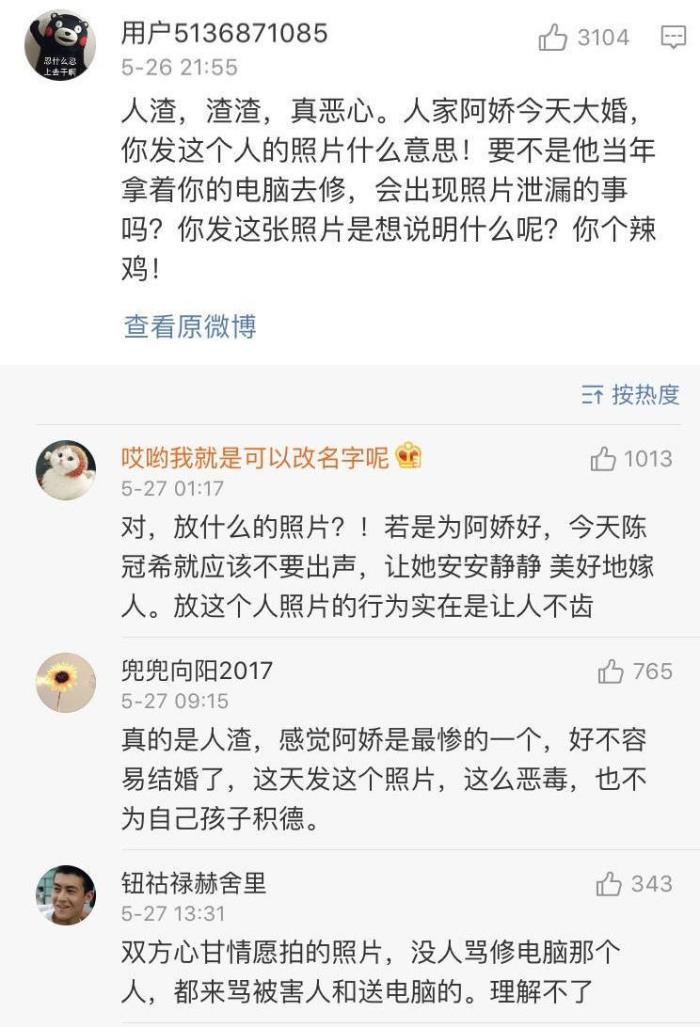Visit 钮祜禄赫舍里's profile via avatar

[x=66, y=895]
